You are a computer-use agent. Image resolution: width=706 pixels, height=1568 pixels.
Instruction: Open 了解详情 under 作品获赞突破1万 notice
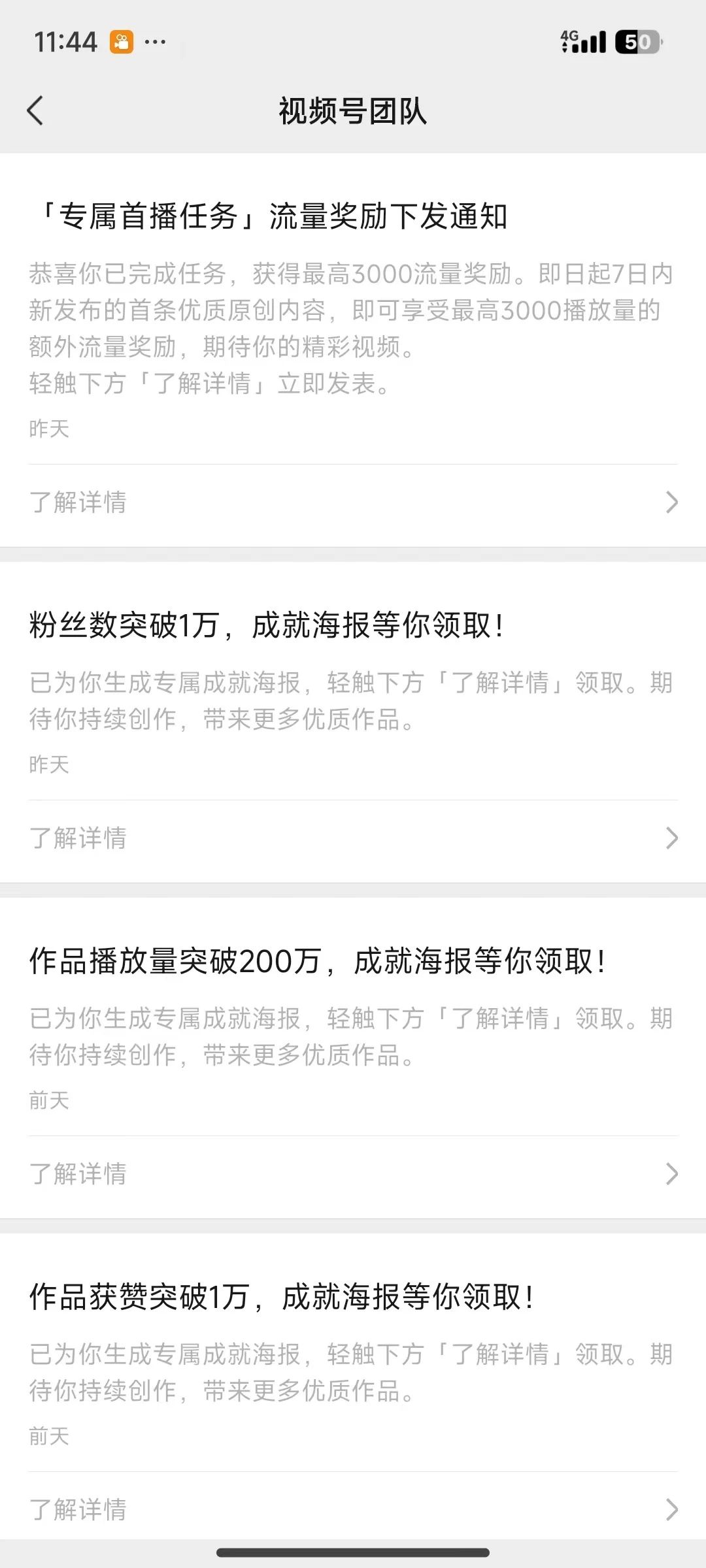[x=353, y=1510]
